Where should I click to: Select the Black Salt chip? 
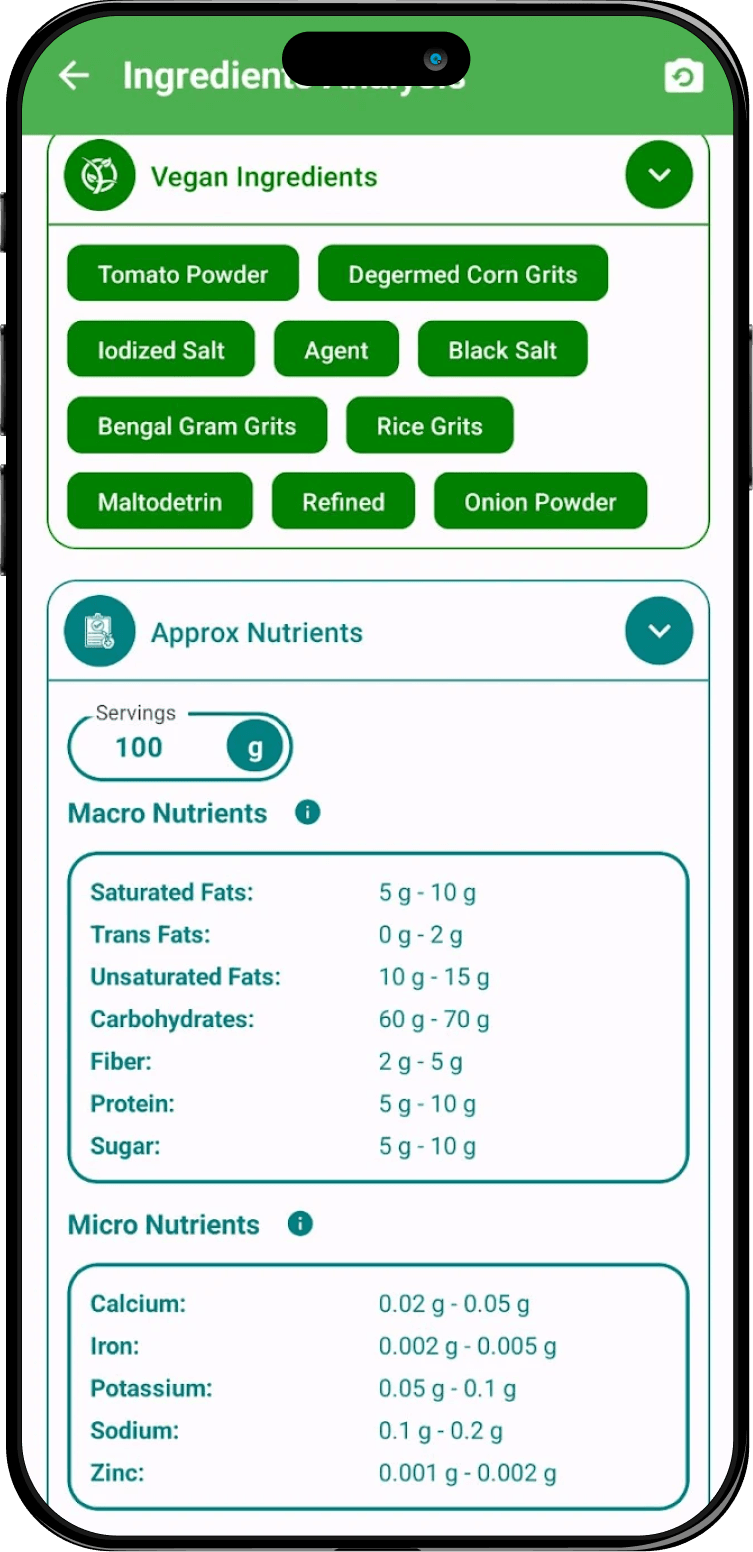(x=502, y=350)
